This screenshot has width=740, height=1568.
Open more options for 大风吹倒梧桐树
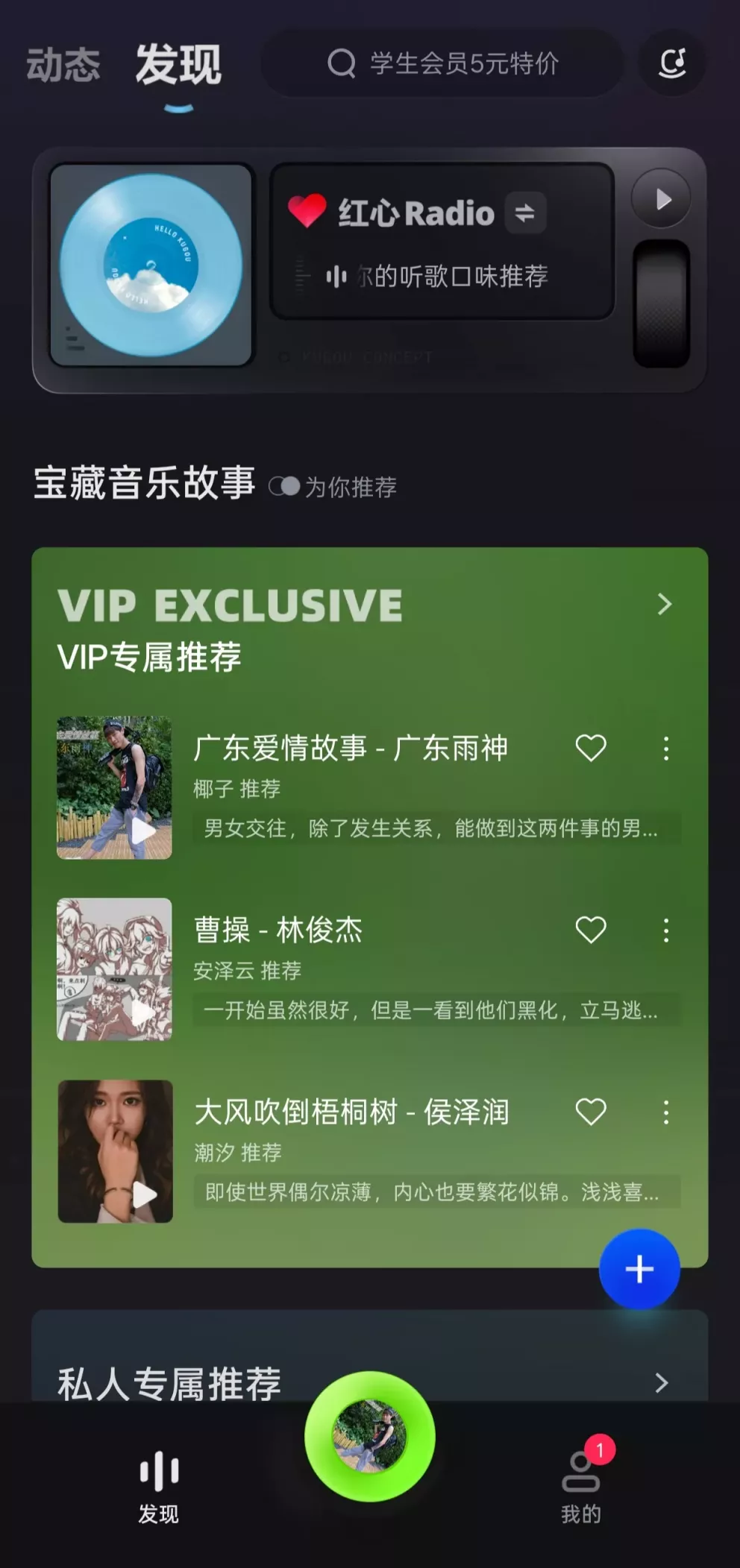pyautogui.click(x=666, y=1112)
